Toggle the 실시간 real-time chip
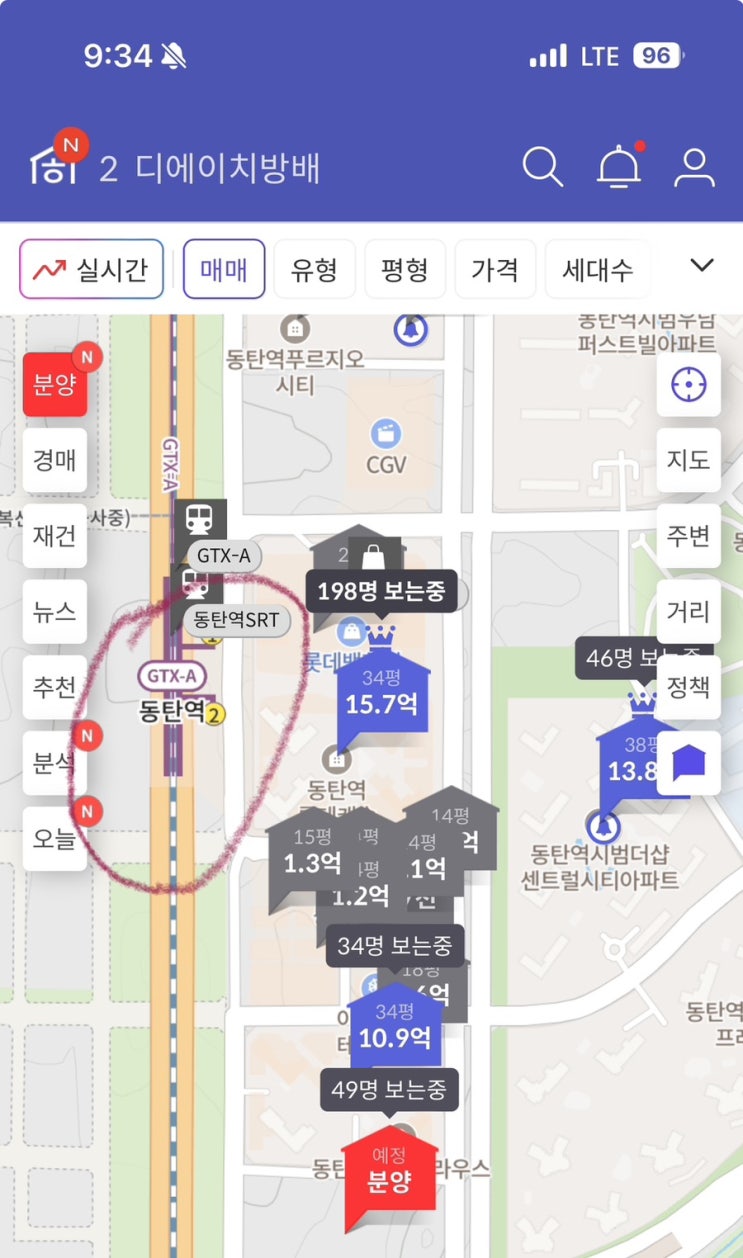The height and width of the screenshot is (1258, 743). point(91,269)
